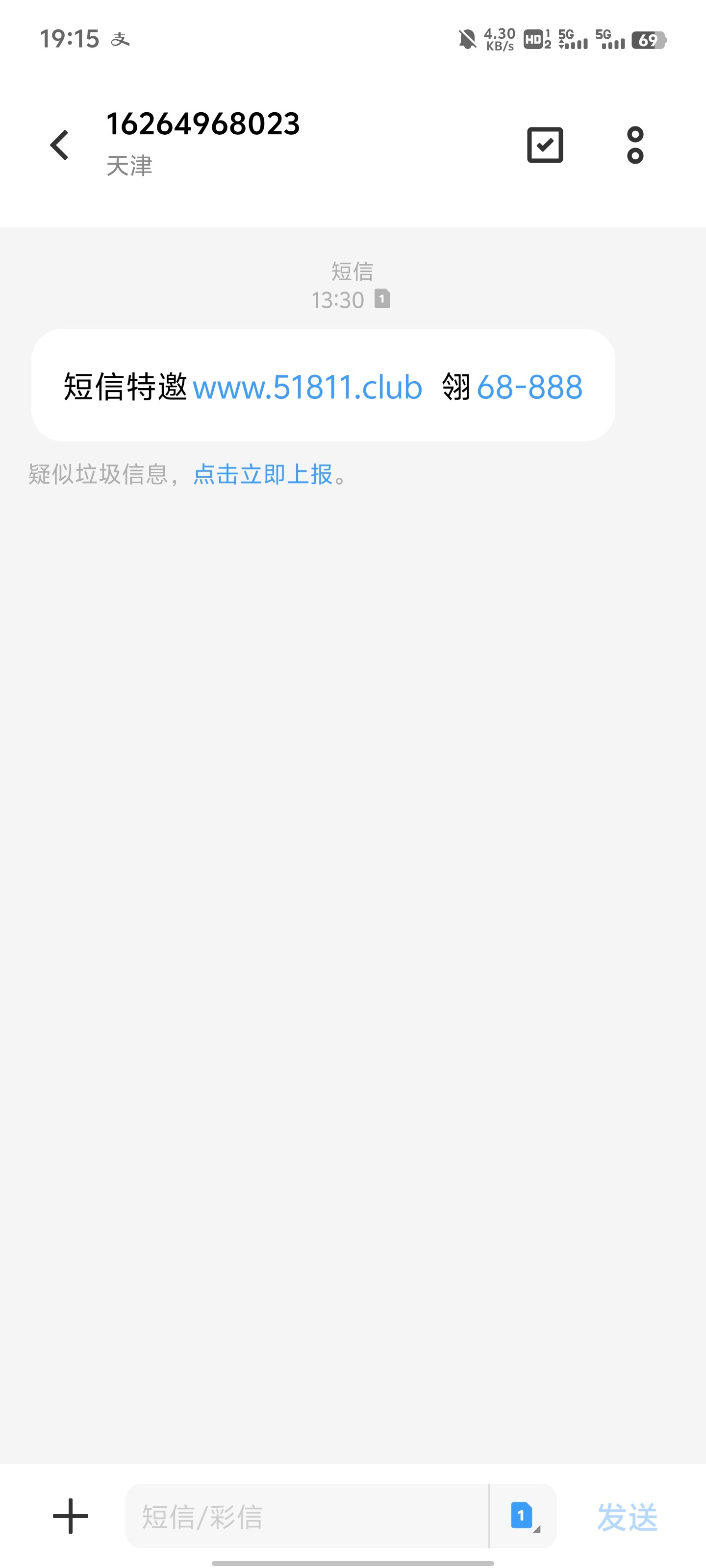Screen dimensions: 706x1568
Task: Tap the 68-888 number link
Action: coord(529,387)
